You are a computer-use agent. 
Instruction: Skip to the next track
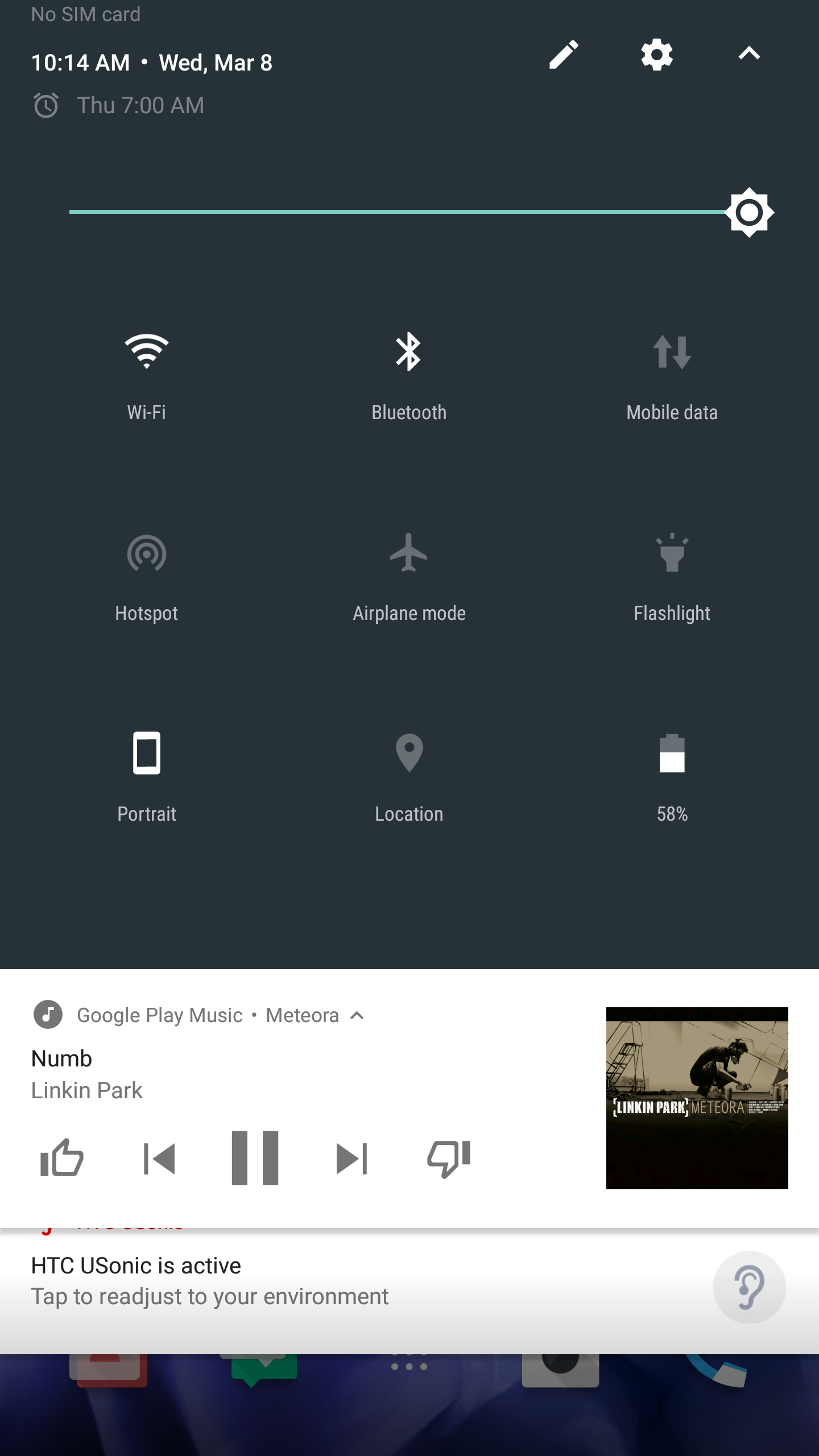pyautogui.click(x=352, y=1159)
